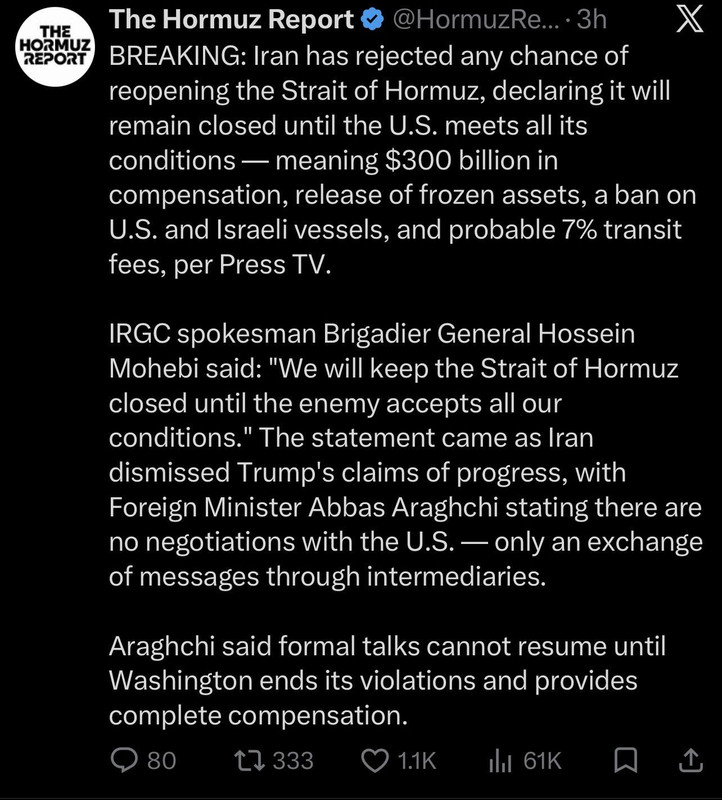The image size is (722, 800).
Task: Bookmark The Hormuz Report post
Action: coord(625,760)
